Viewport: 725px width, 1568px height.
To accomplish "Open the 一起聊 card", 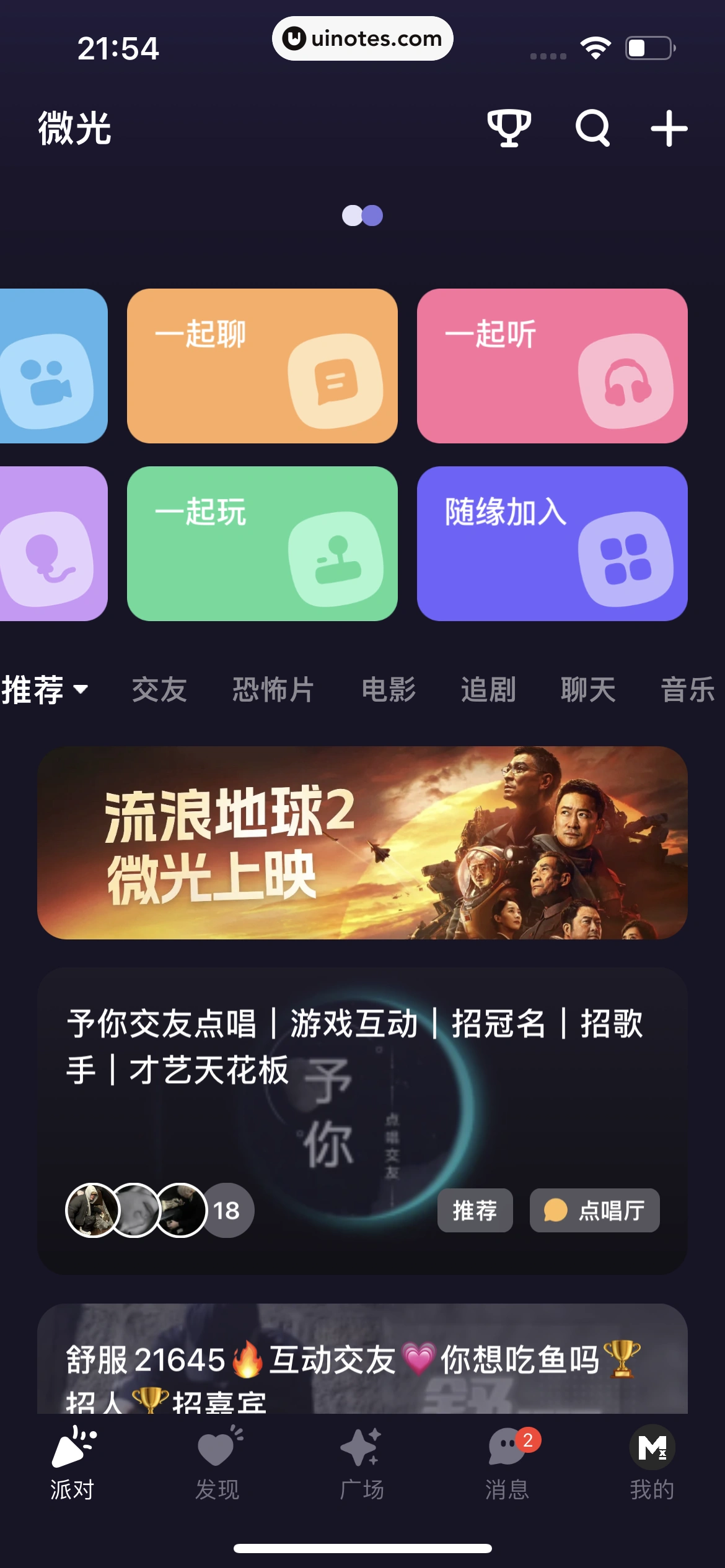I will coord(262,366).
